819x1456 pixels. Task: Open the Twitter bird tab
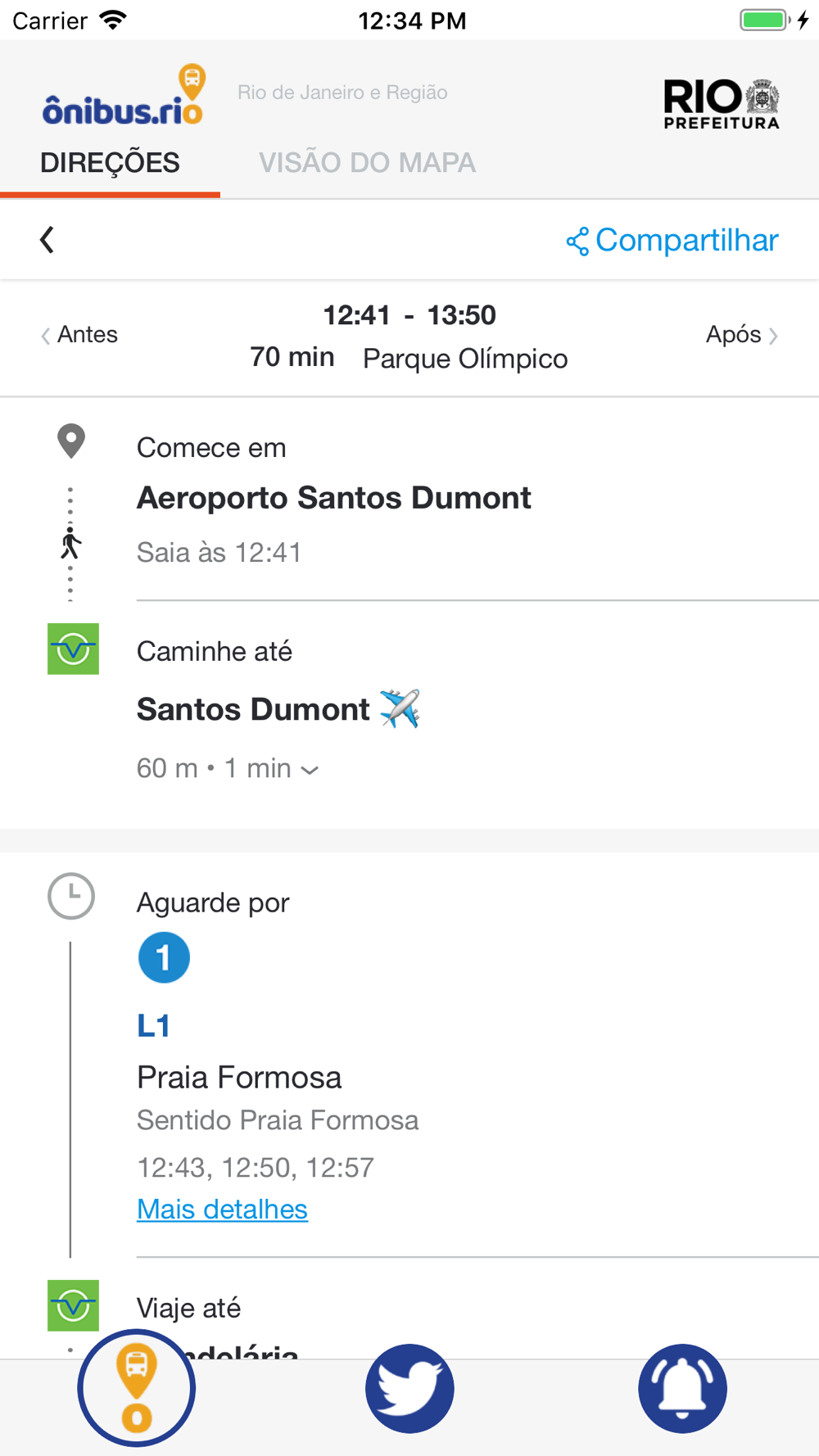pyautogui.click(x=409, y=1388)
